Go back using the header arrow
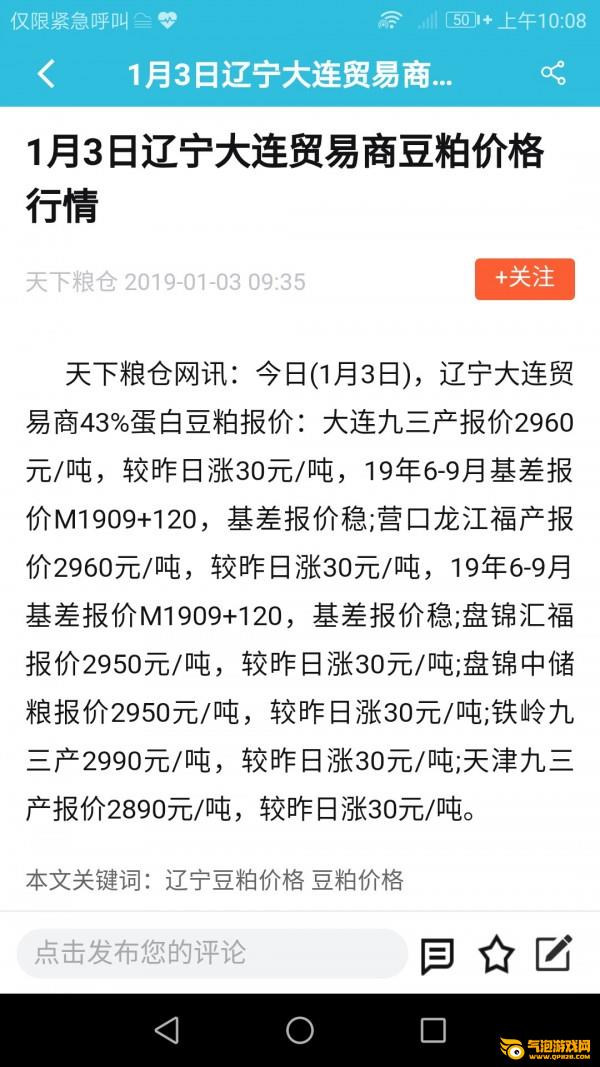The image size is (600, 1067). 46,73
